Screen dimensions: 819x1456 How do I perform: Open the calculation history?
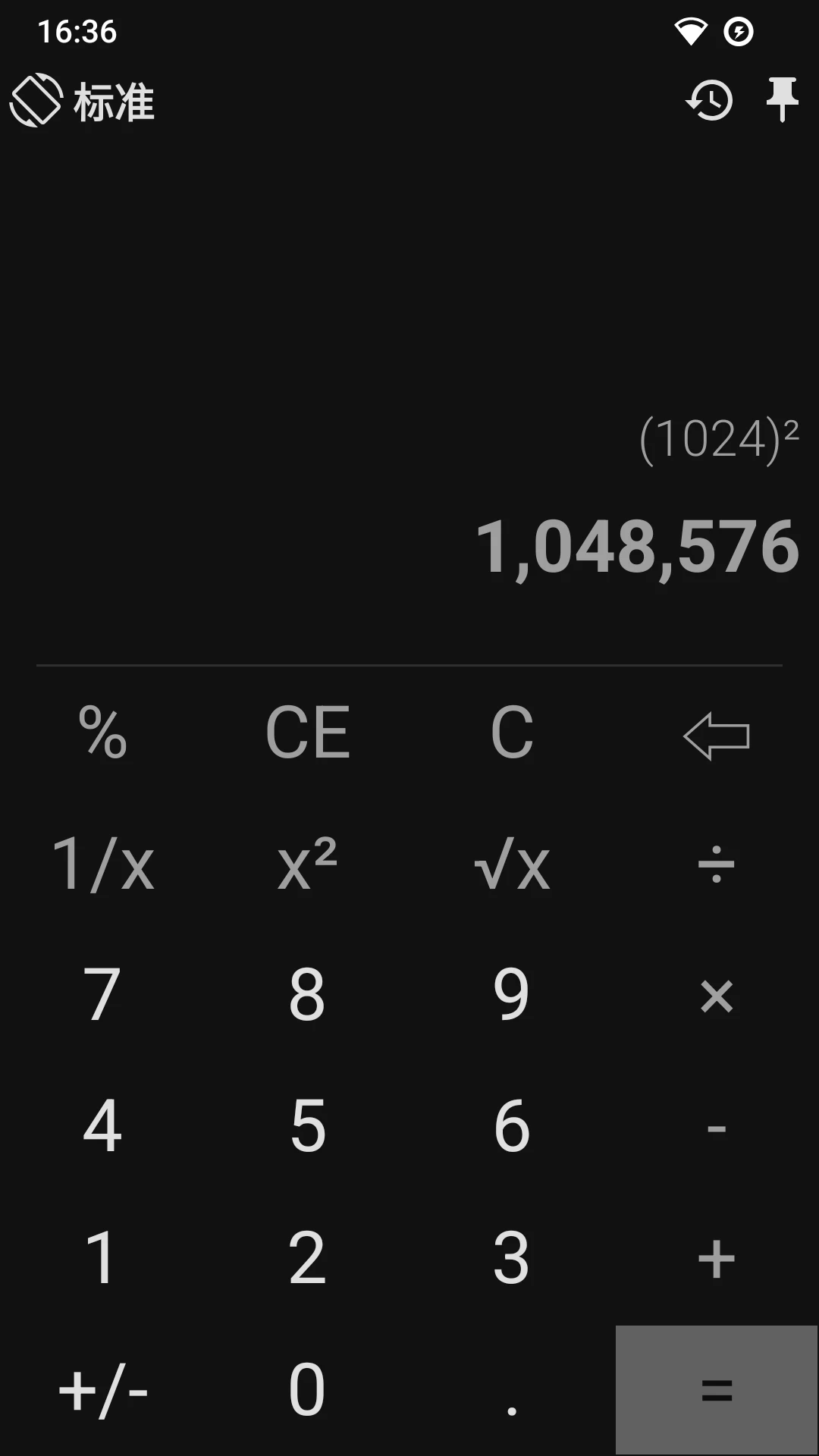tap(710, 100)
